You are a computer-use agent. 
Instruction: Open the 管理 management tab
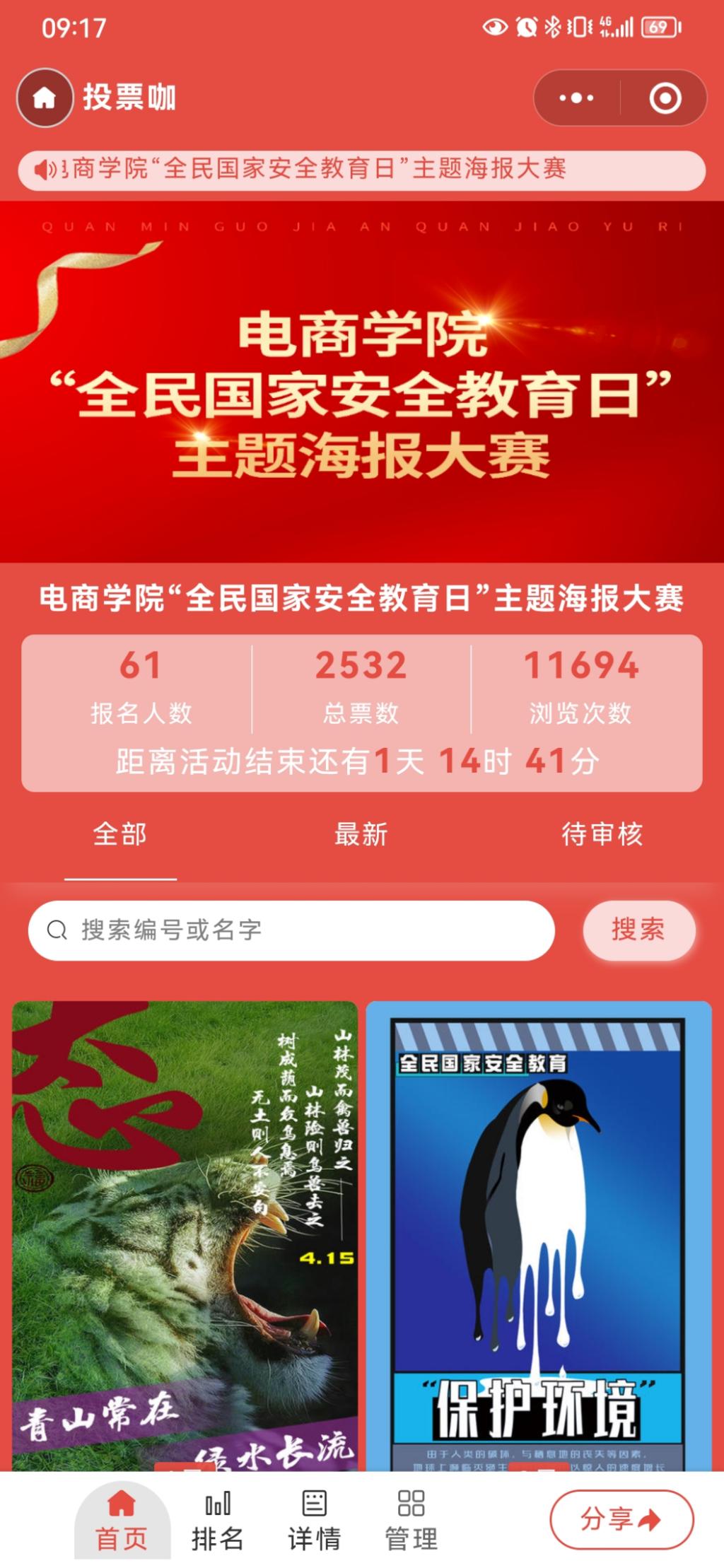(x=411, y=1519)
